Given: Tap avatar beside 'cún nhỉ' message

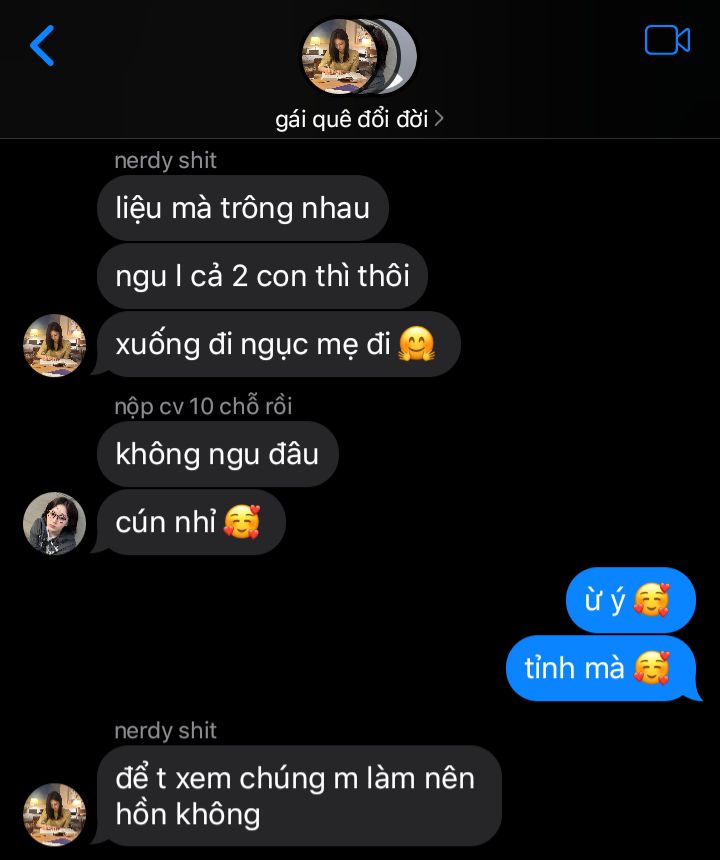Looking at the screenshot, I should pyautogui.click(x=54, y=522).
